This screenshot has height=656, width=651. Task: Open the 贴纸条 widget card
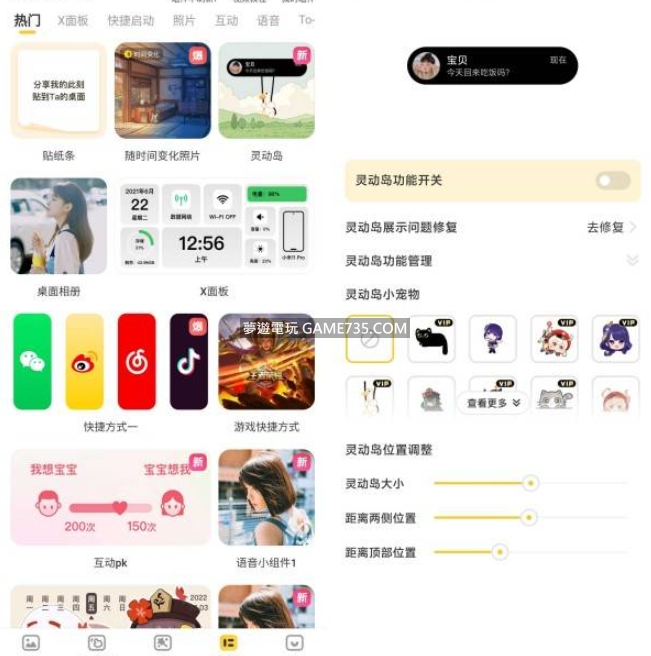58,91
